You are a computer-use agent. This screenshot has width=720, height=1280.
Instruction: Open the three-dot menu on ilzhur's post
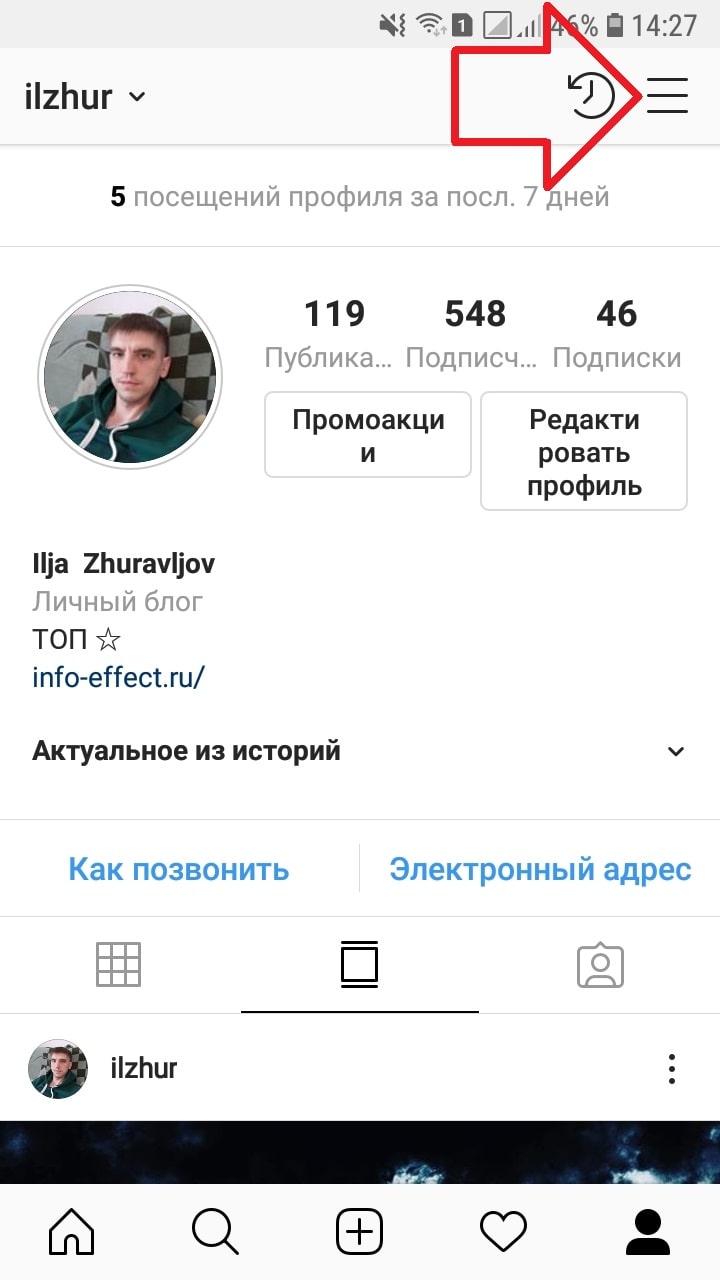(671, 1068)
